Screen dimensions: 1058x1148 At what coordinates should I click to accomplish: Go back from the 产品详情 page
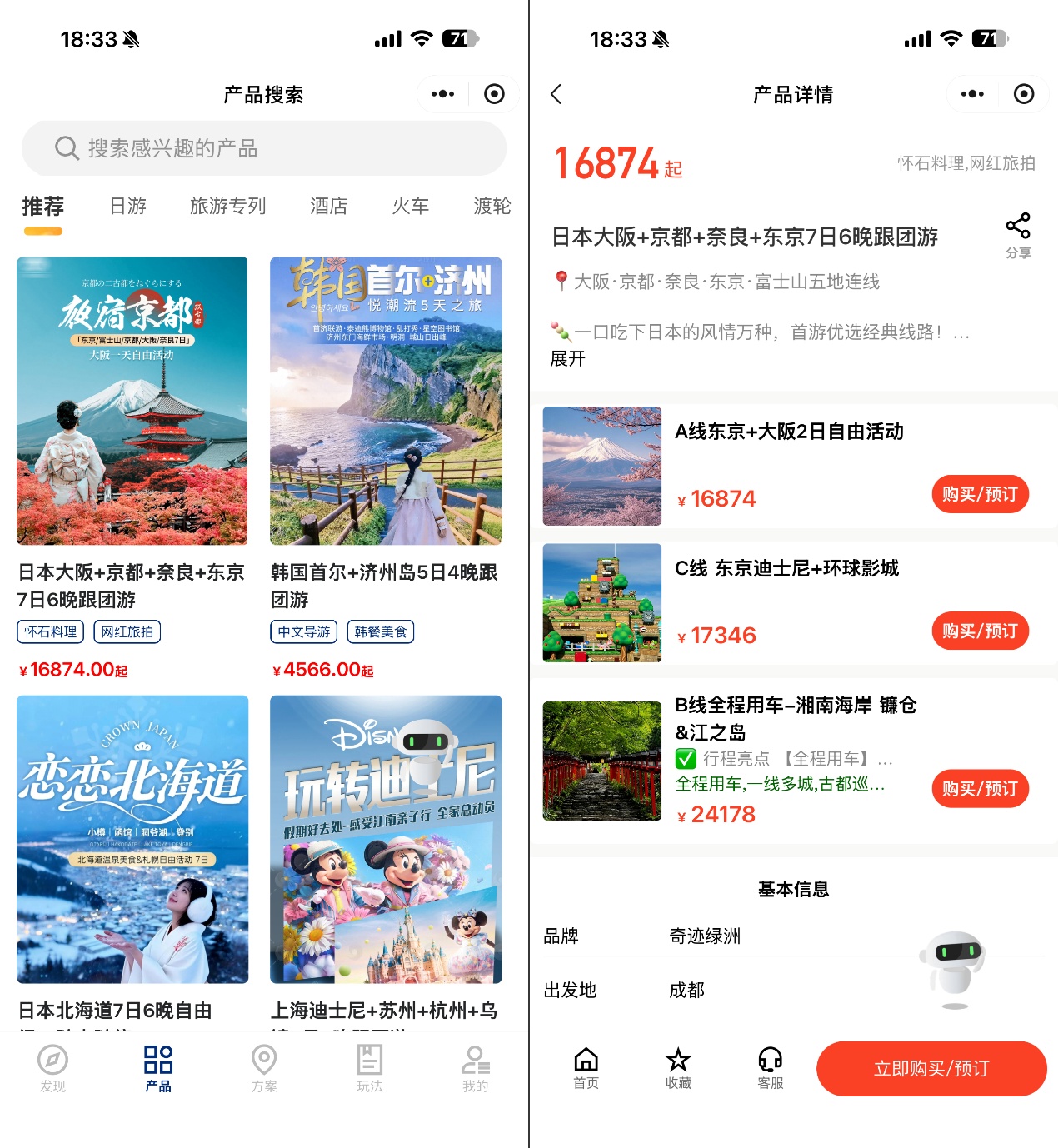[556, 94]
